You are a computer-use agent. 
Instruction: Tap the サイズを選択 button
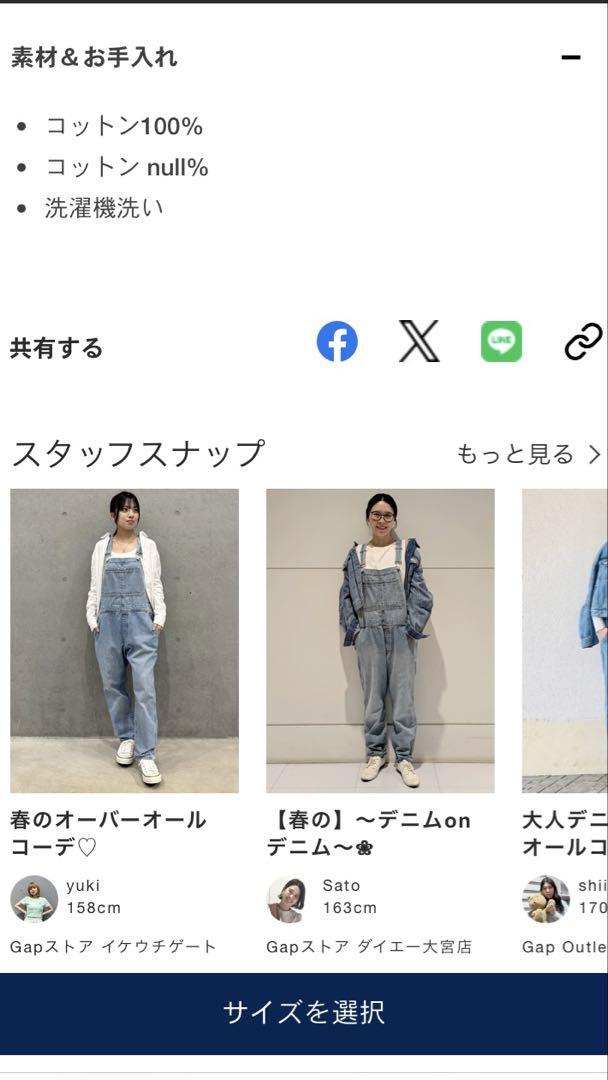(304, 1013)
